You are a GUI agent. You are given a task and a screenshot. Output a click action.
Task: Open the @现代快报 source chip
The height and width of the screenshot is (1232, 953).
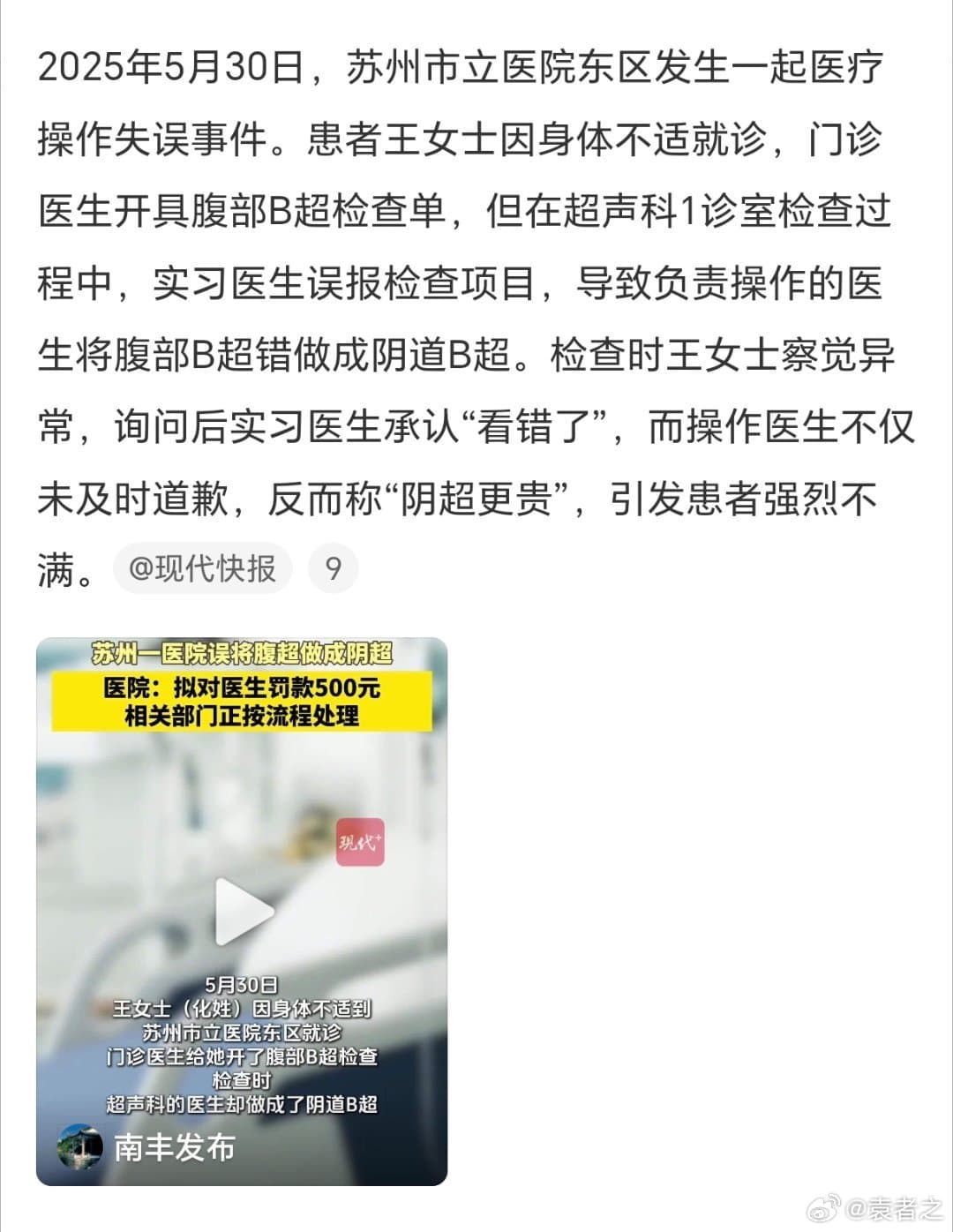coord(202,568)
